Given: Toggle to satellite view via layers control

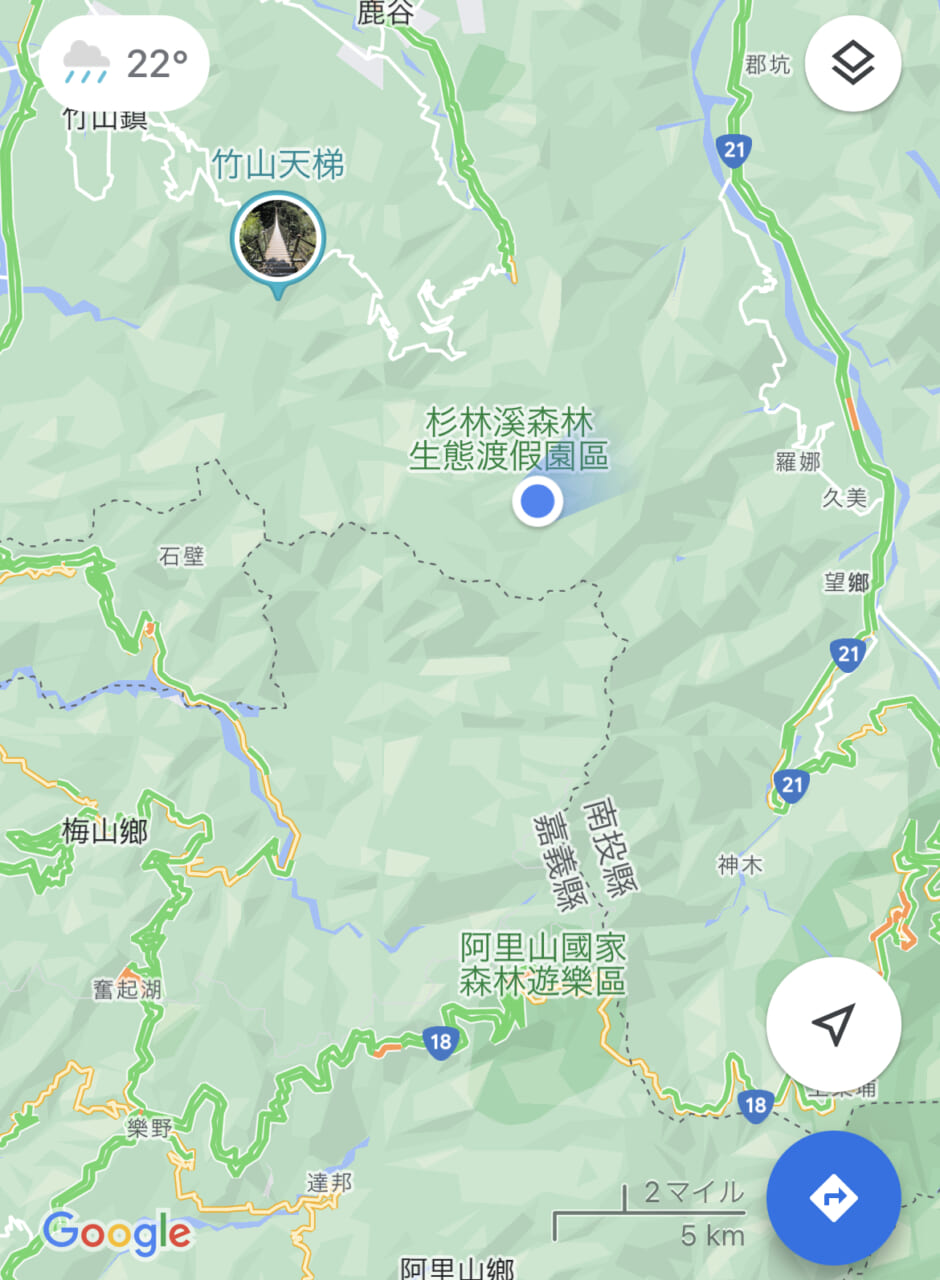Looking at the screenshot, I should tap(852, 63).
